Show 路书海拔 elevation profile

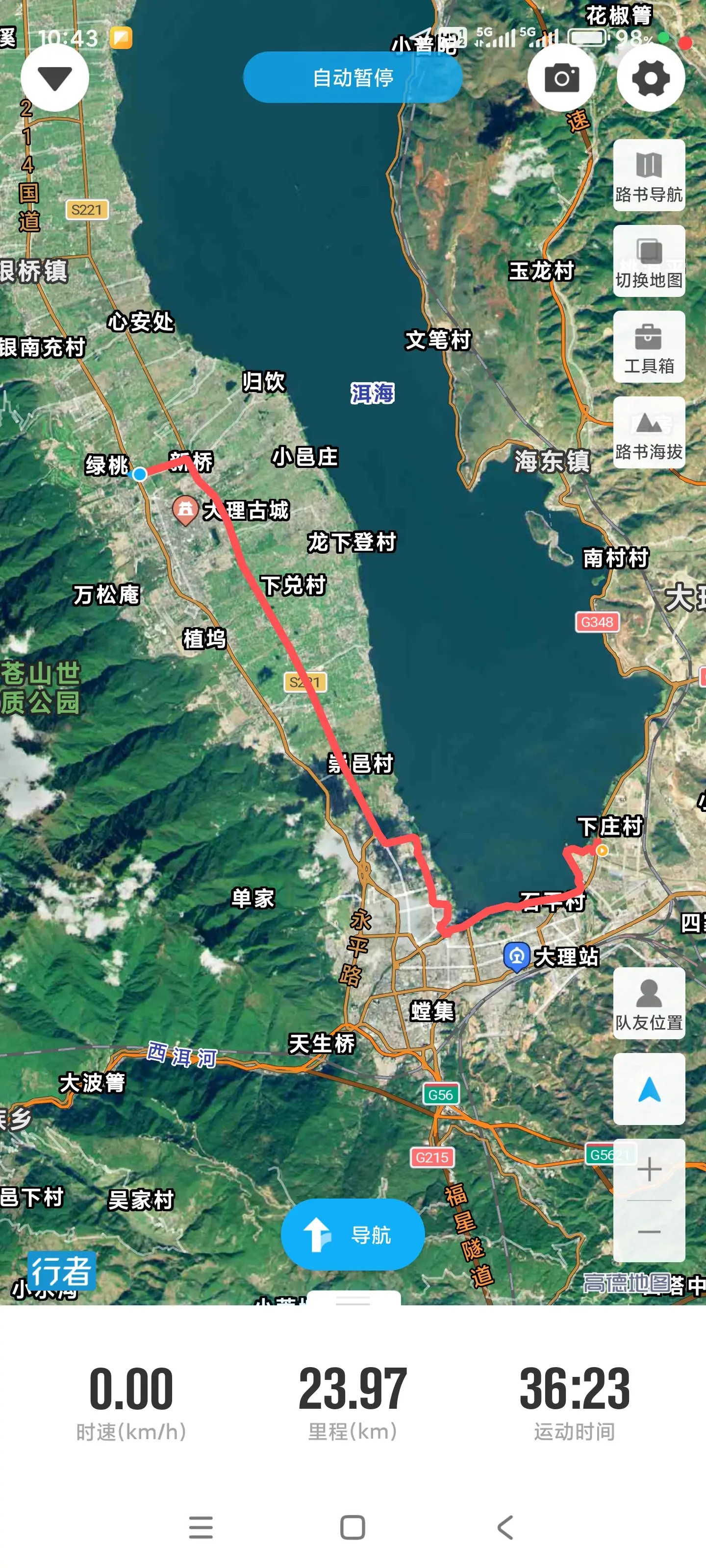649,433
